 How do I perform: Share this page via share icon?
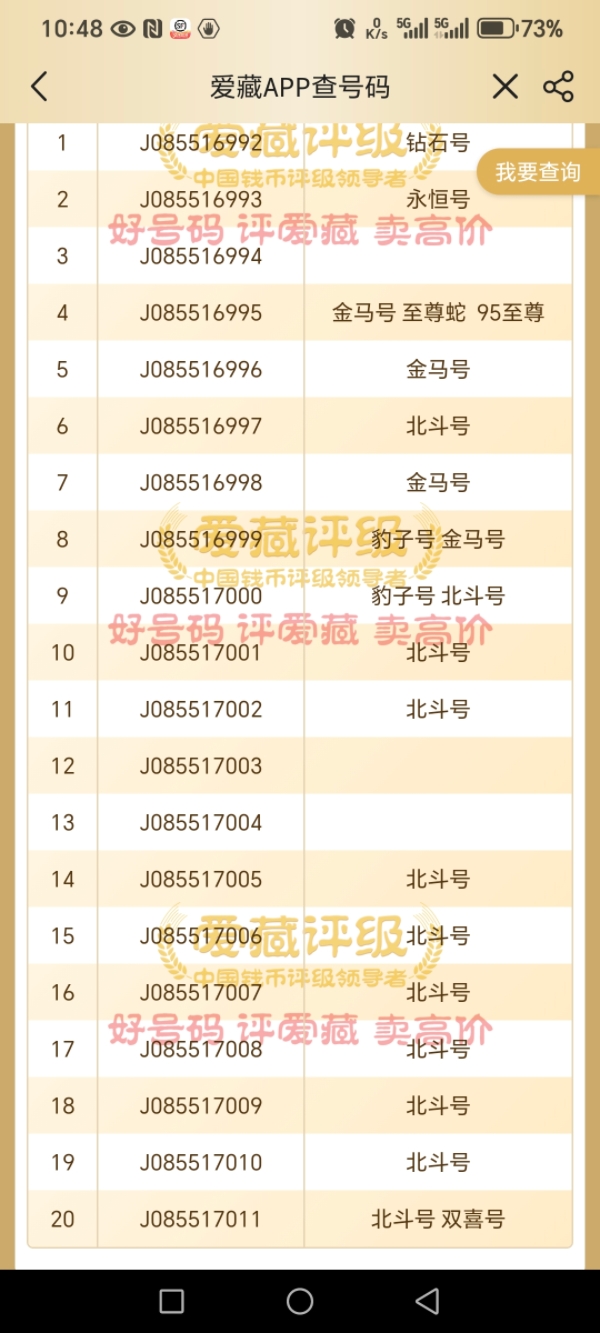pos(559,87)
